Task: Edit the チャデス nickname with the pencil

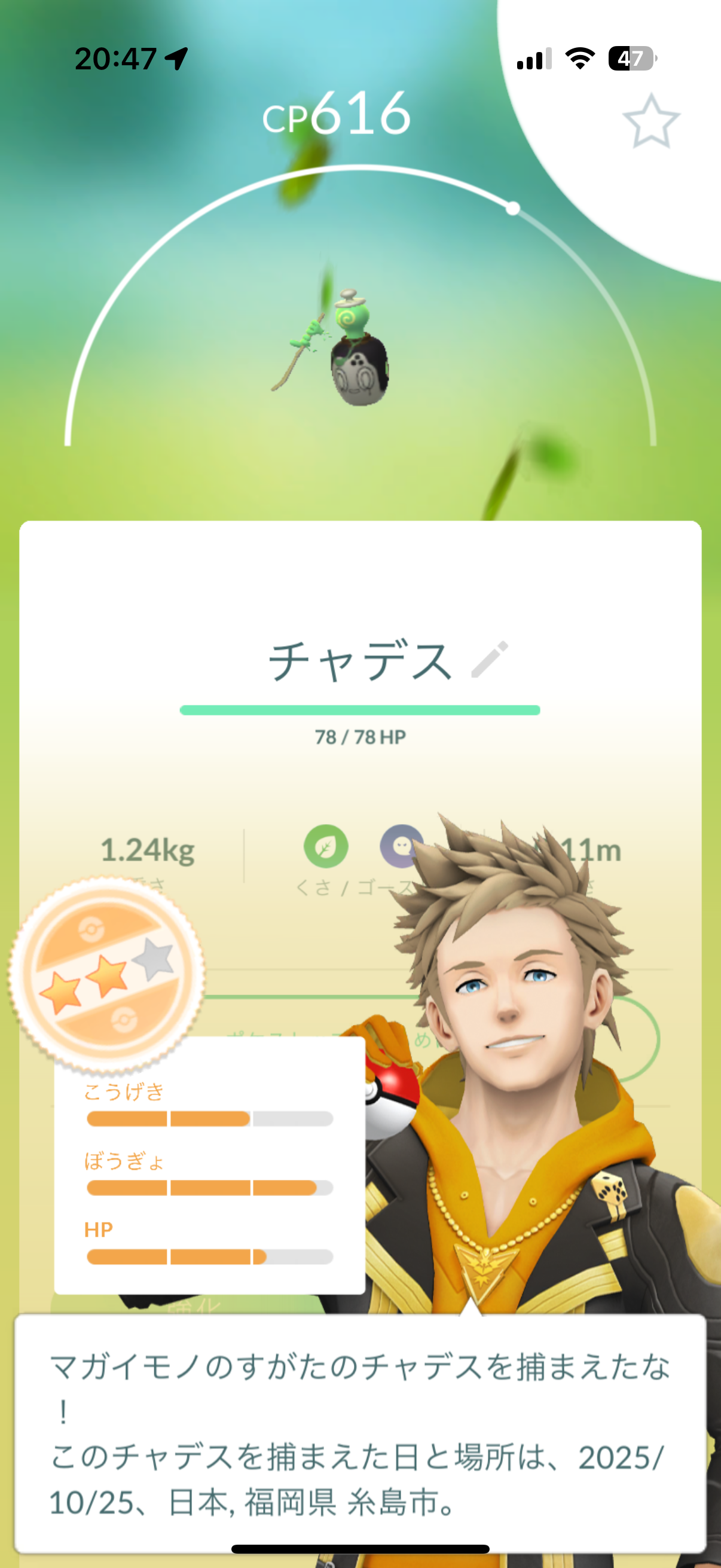Action: (x=490, y=660)
